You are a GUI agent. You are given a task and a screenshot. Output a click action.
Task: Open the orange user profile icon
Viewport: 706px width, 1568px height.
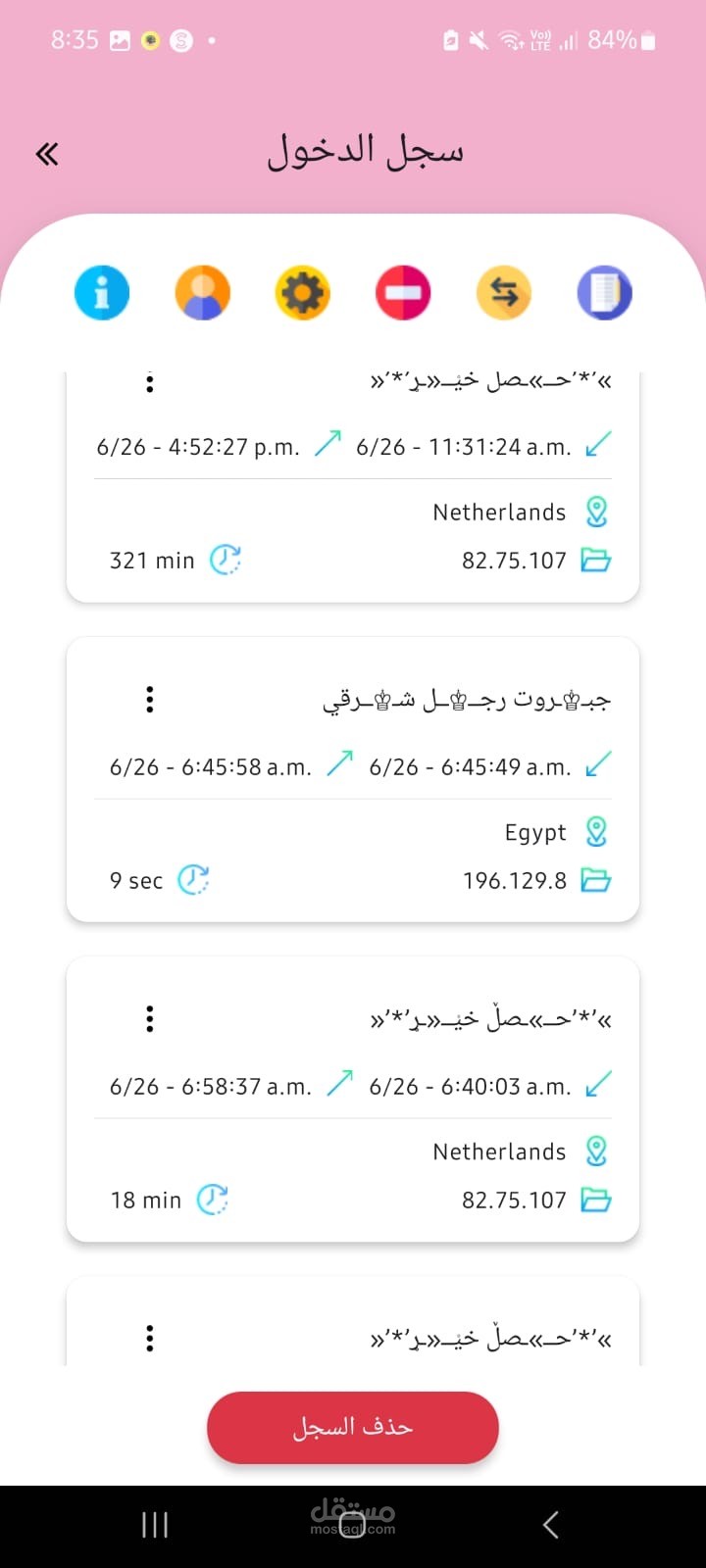[203, 292]
